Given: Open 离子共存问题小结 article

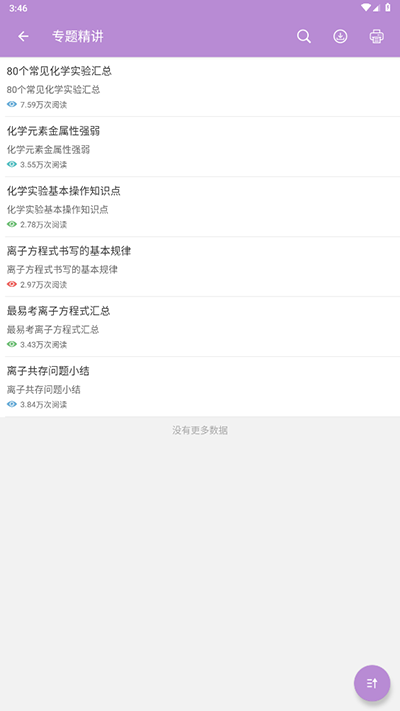Looking at the screenshot, I should (x=200, y=387).
